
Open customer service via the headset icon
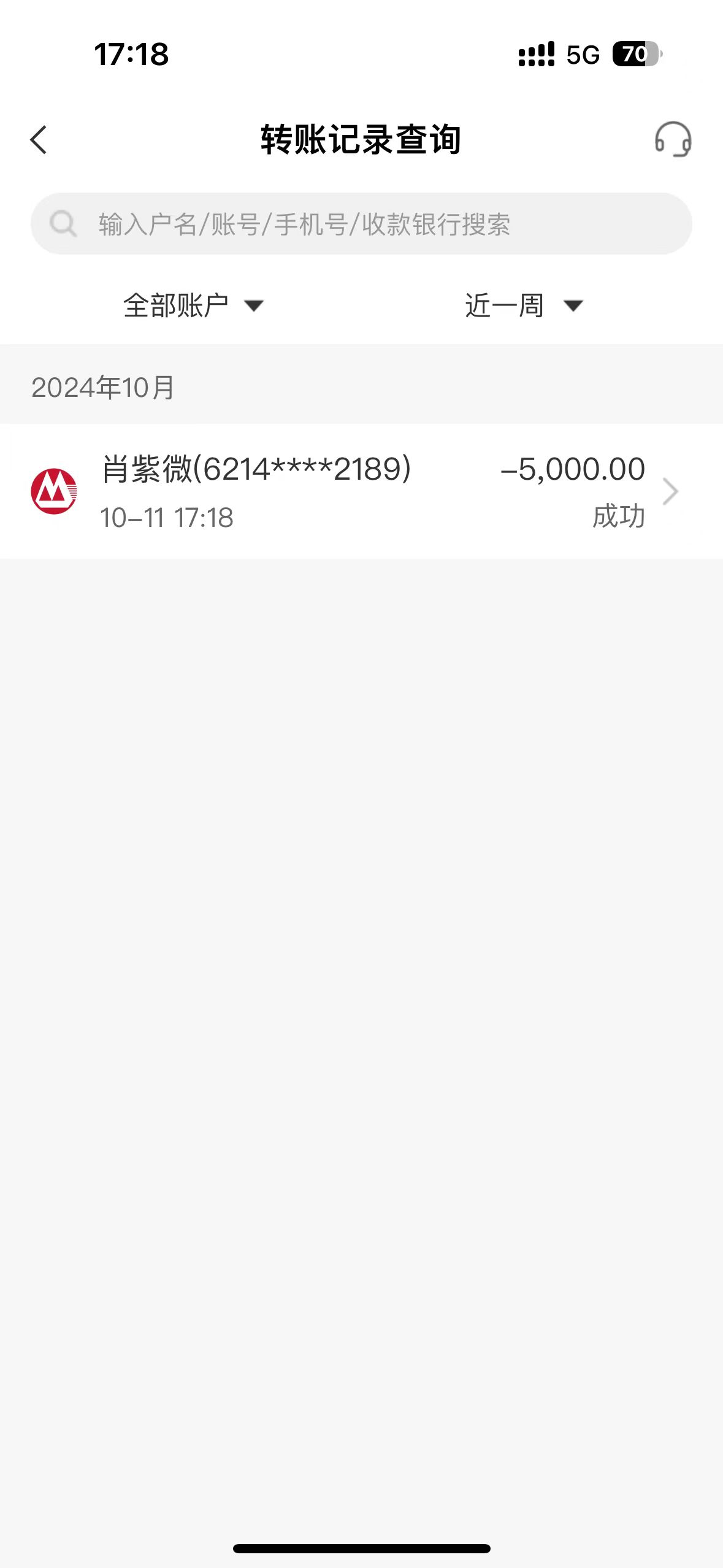(673, 139)
